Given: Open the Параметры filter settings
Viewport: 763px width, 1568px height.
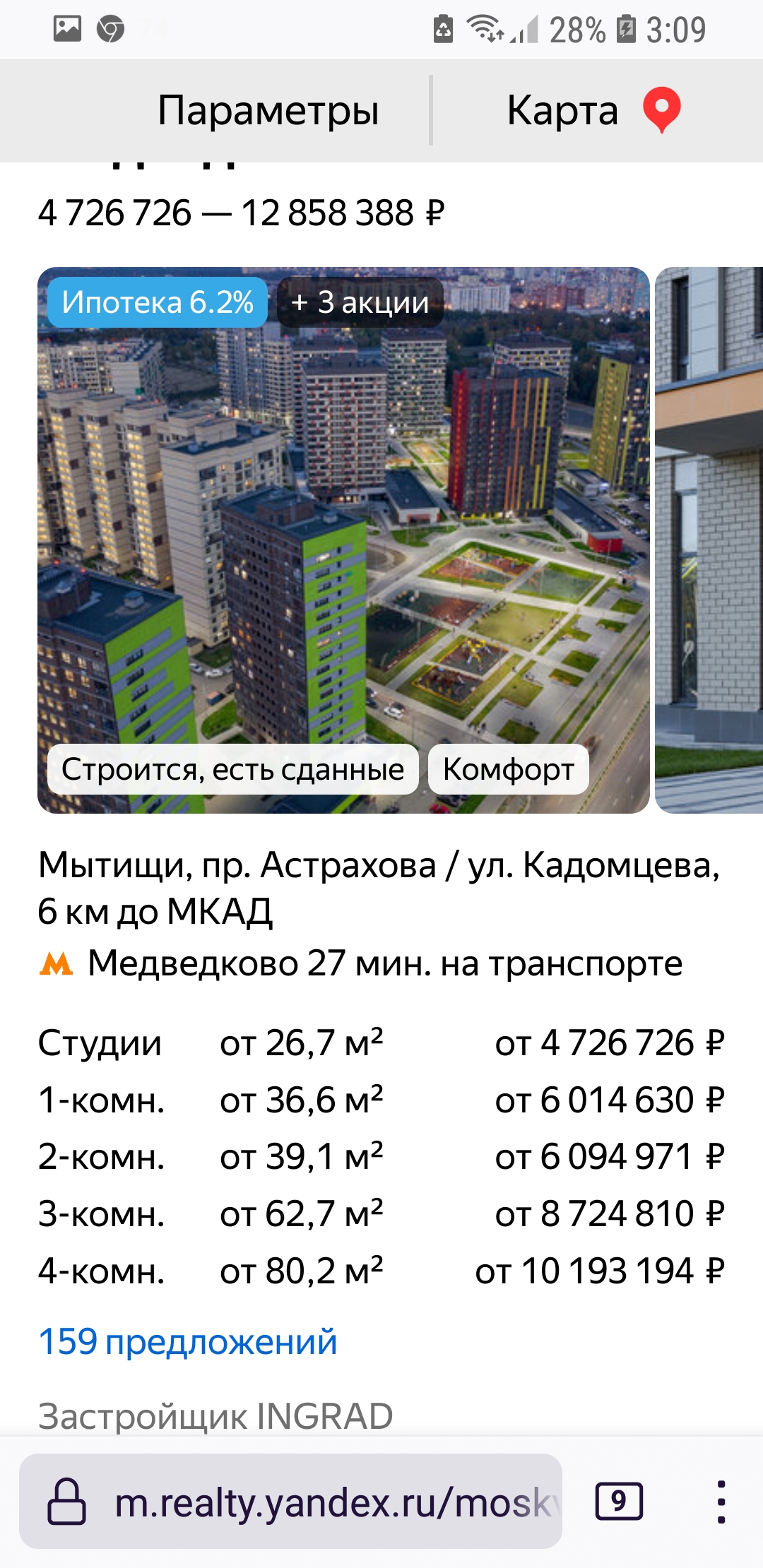Looking at the screenshot, I should [x=268, y=111].
